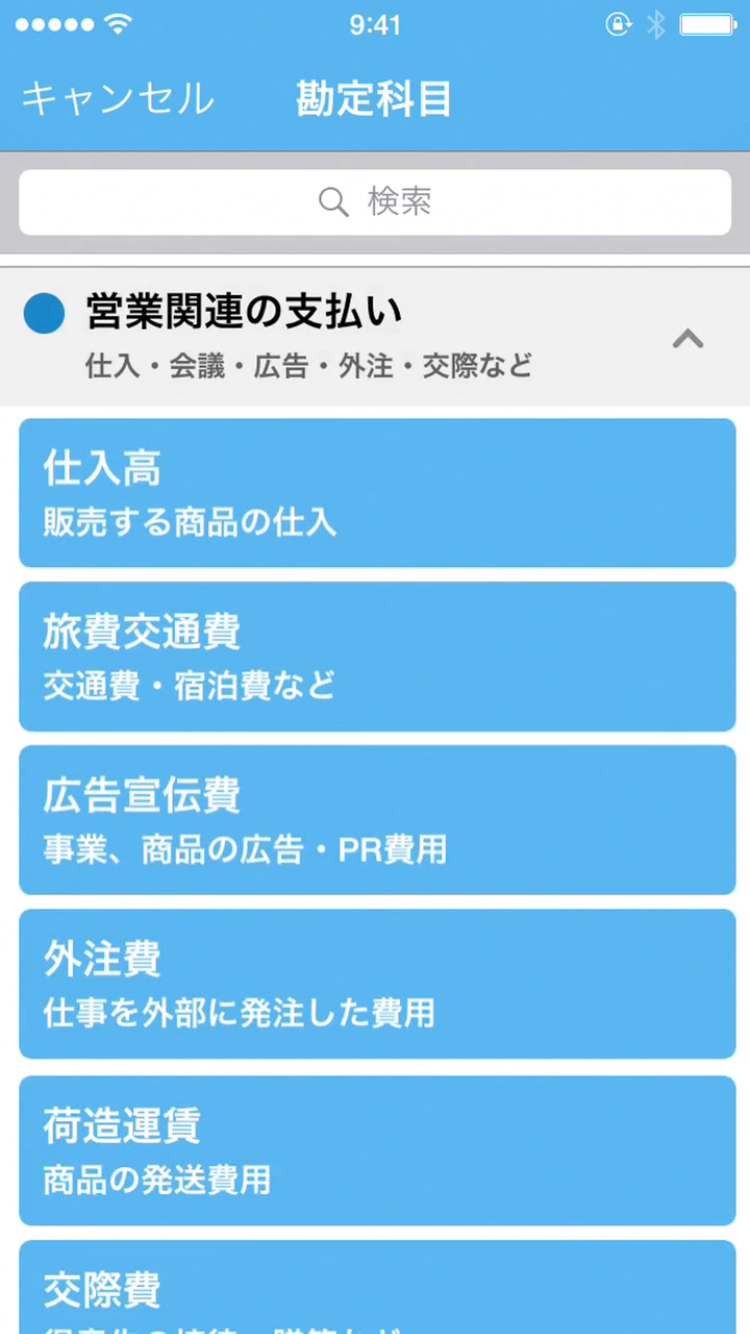Choose the 交際費 account
This screenshot has height=1334, width=750.
(x=378, y=1287)
